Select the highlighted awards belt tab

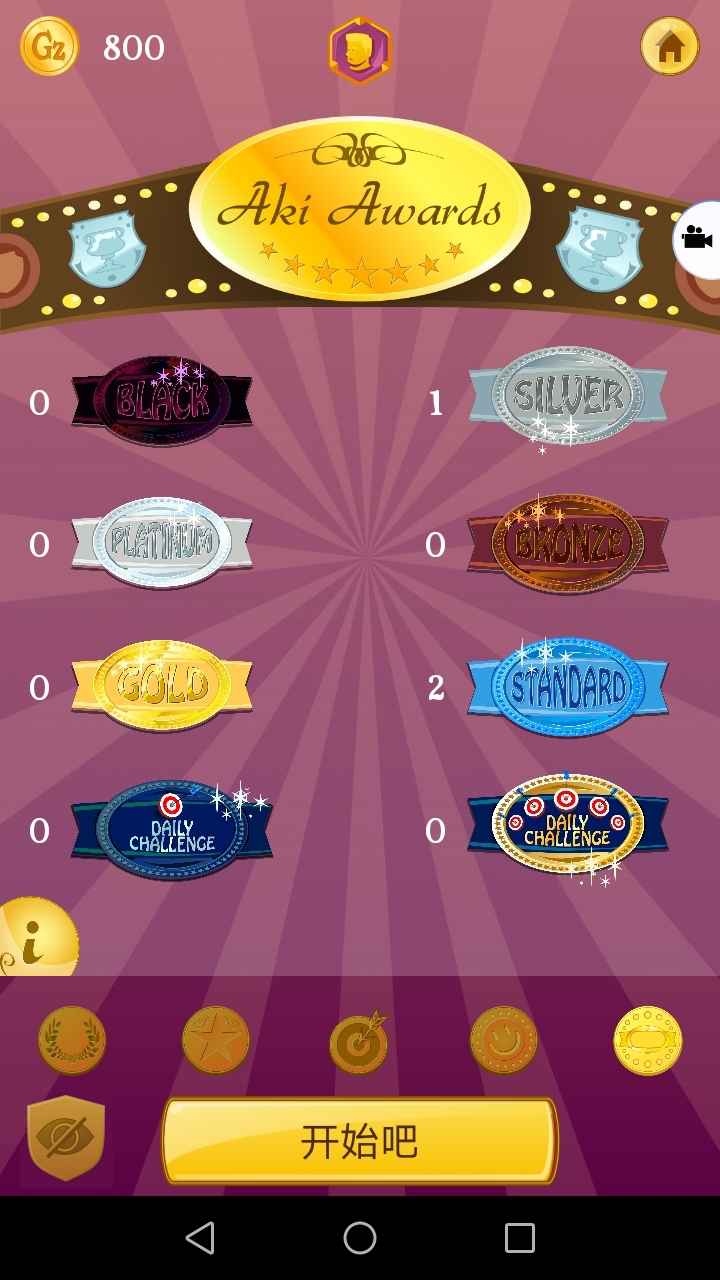(647, 1041)
